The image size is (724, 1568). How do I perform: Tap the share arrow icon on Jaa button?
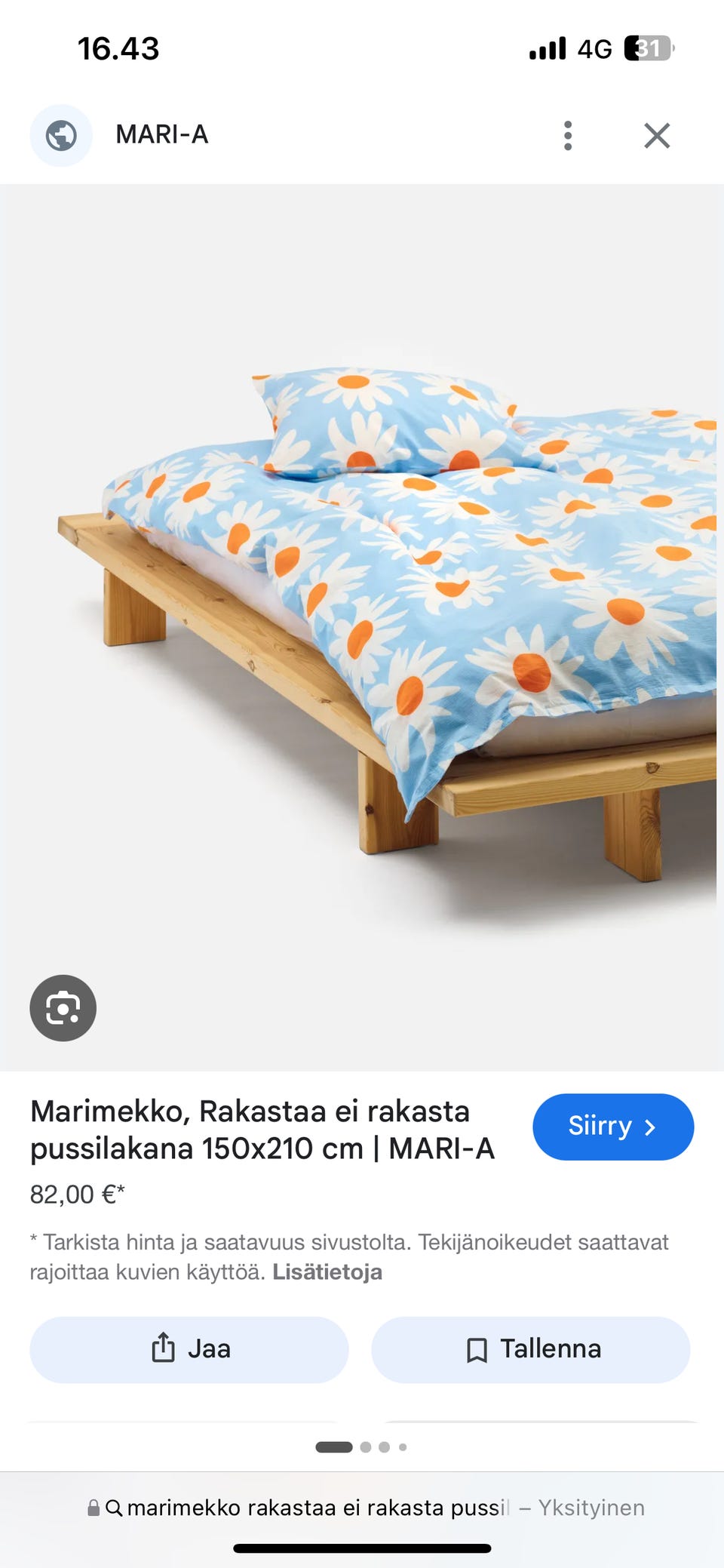(x=164, y=1350)
